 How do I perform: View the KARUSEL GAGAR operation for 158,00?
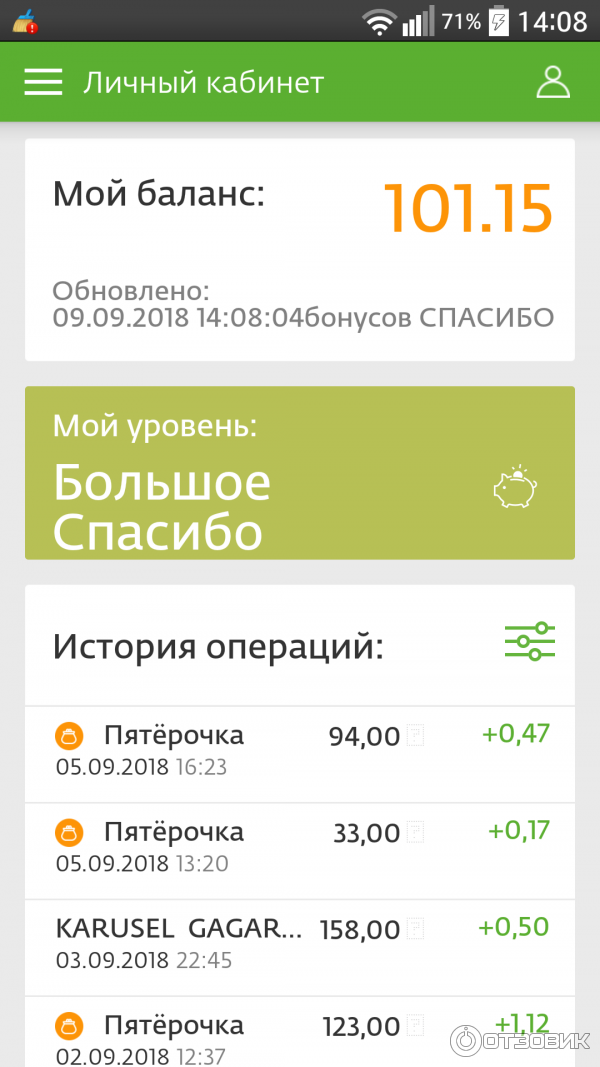tap(299, 945)
